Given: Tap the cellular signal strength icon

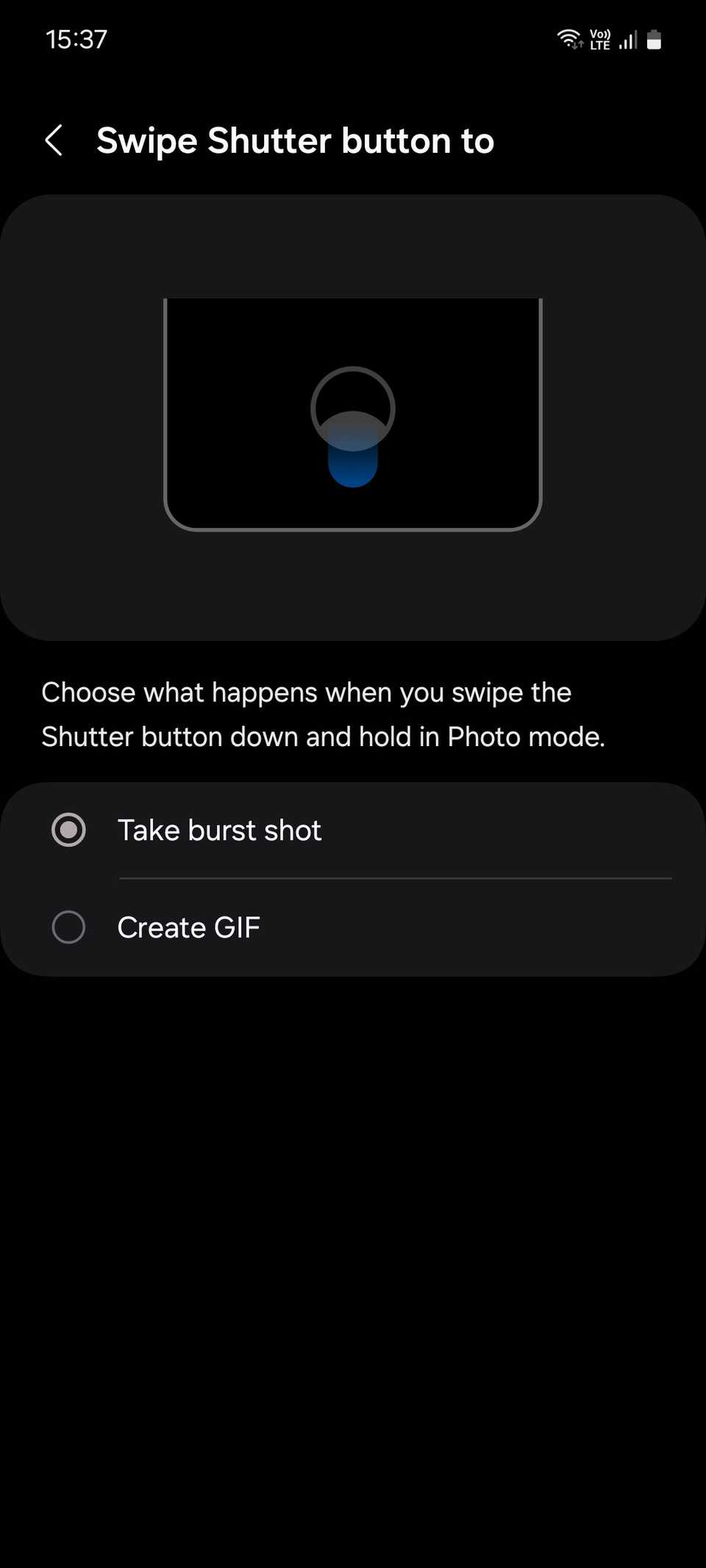Looking at the screenshot, I should (x=627, y=39).
